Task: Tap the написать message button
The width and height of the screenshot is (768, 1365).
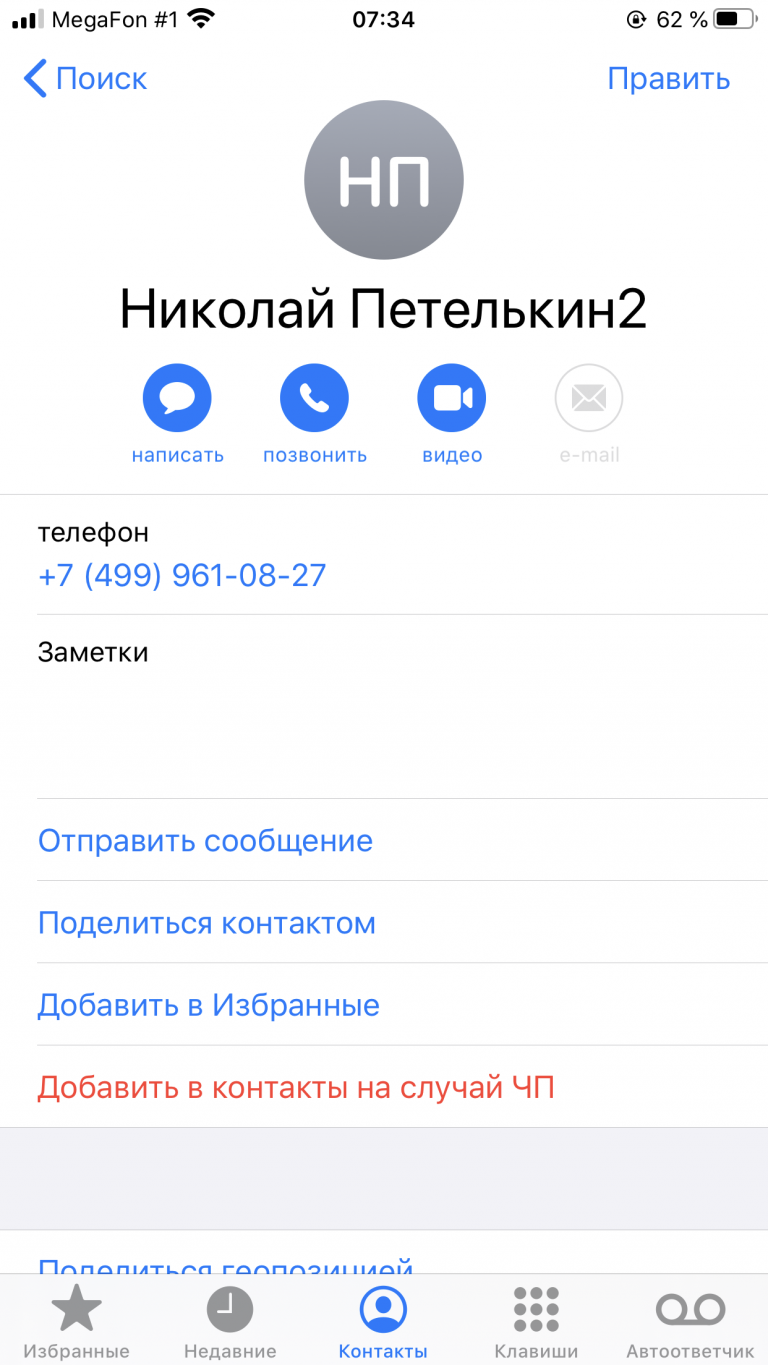Action: coord(177,414)
